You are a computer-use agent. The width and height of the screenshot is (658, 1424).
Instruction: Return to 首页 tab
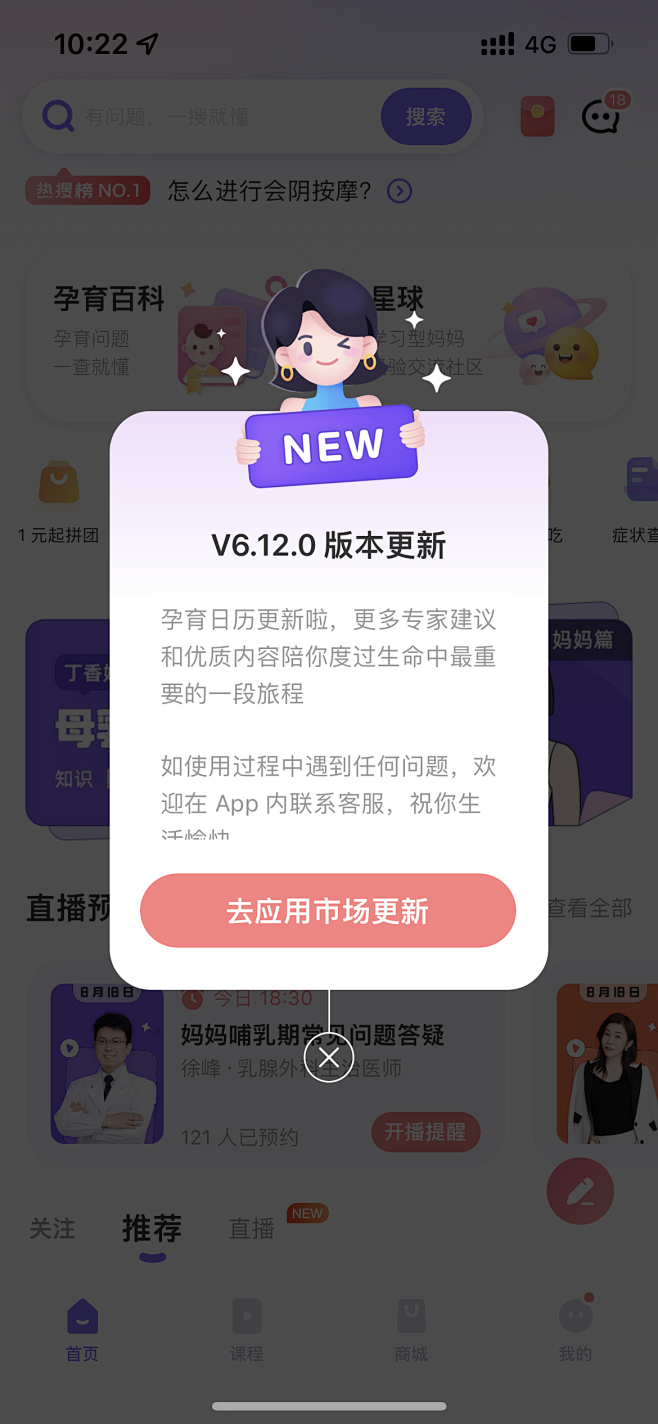pos(82,1329)
